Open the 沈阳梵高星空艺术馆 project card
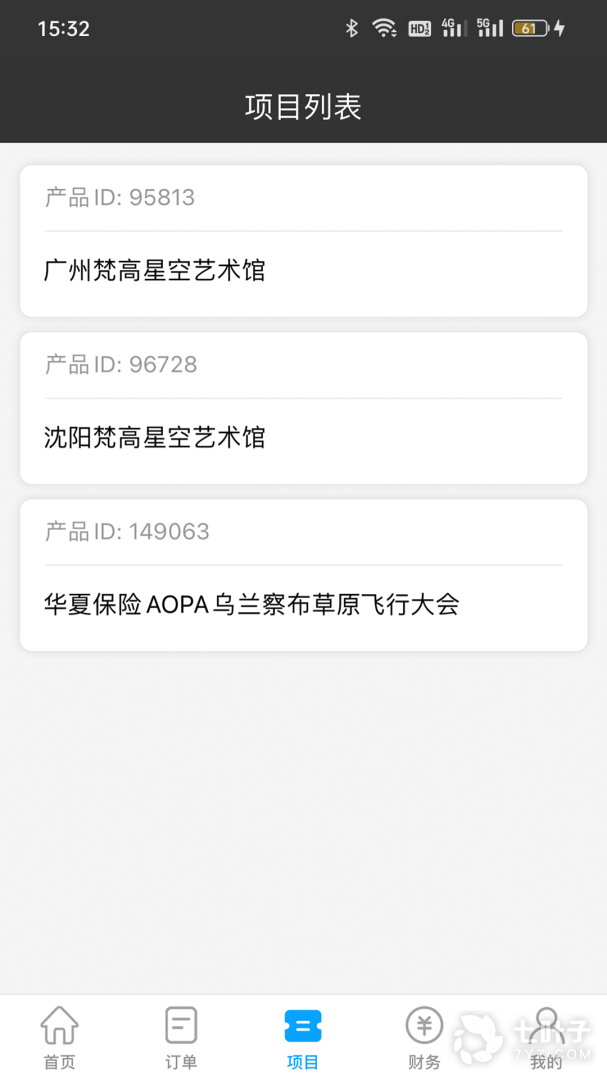Viewport: 607px width, 1080px height. tap(303, 408)
